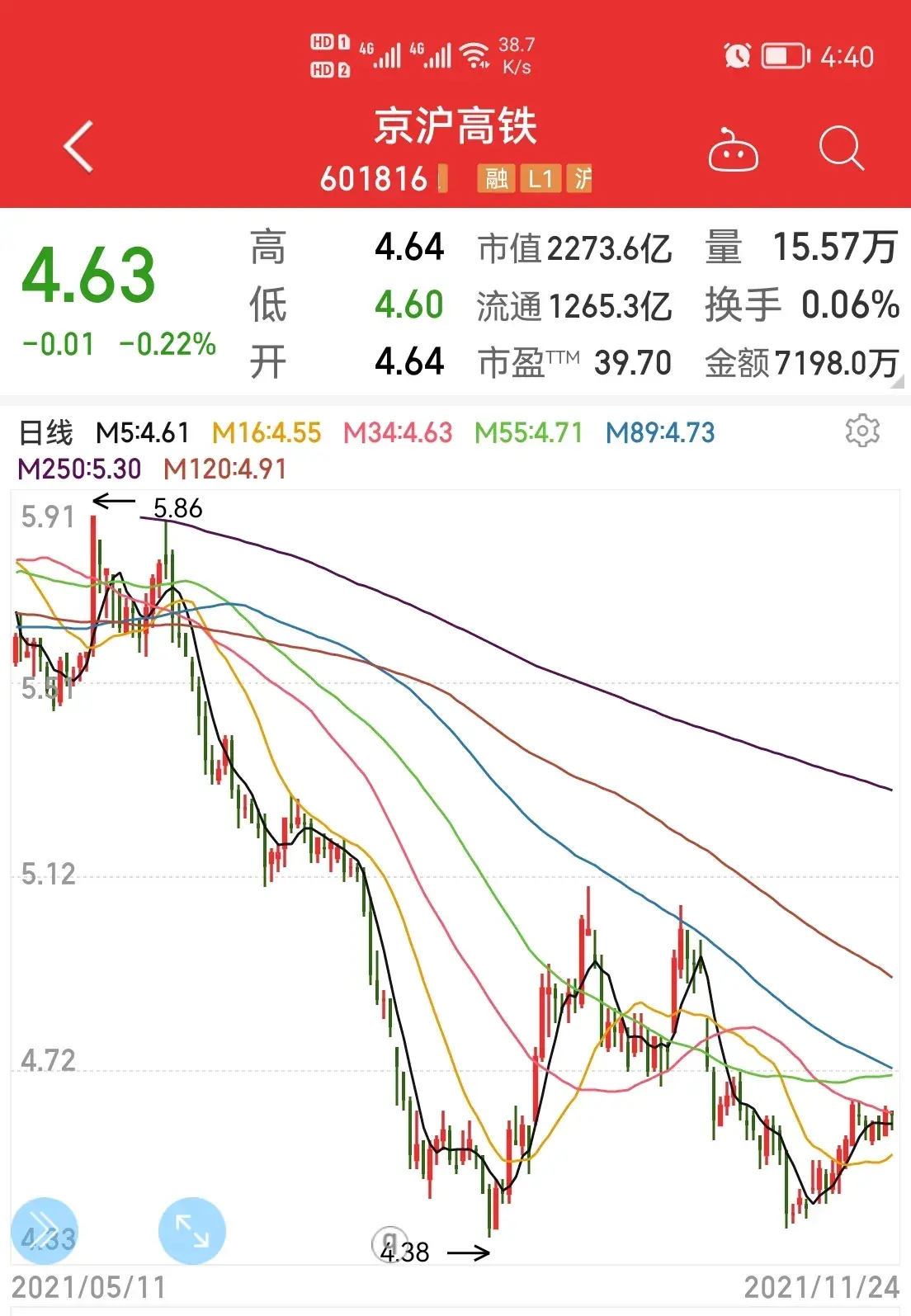Open stock search magnifier
The image size is (911, 1316).
[x=841, y=149]
